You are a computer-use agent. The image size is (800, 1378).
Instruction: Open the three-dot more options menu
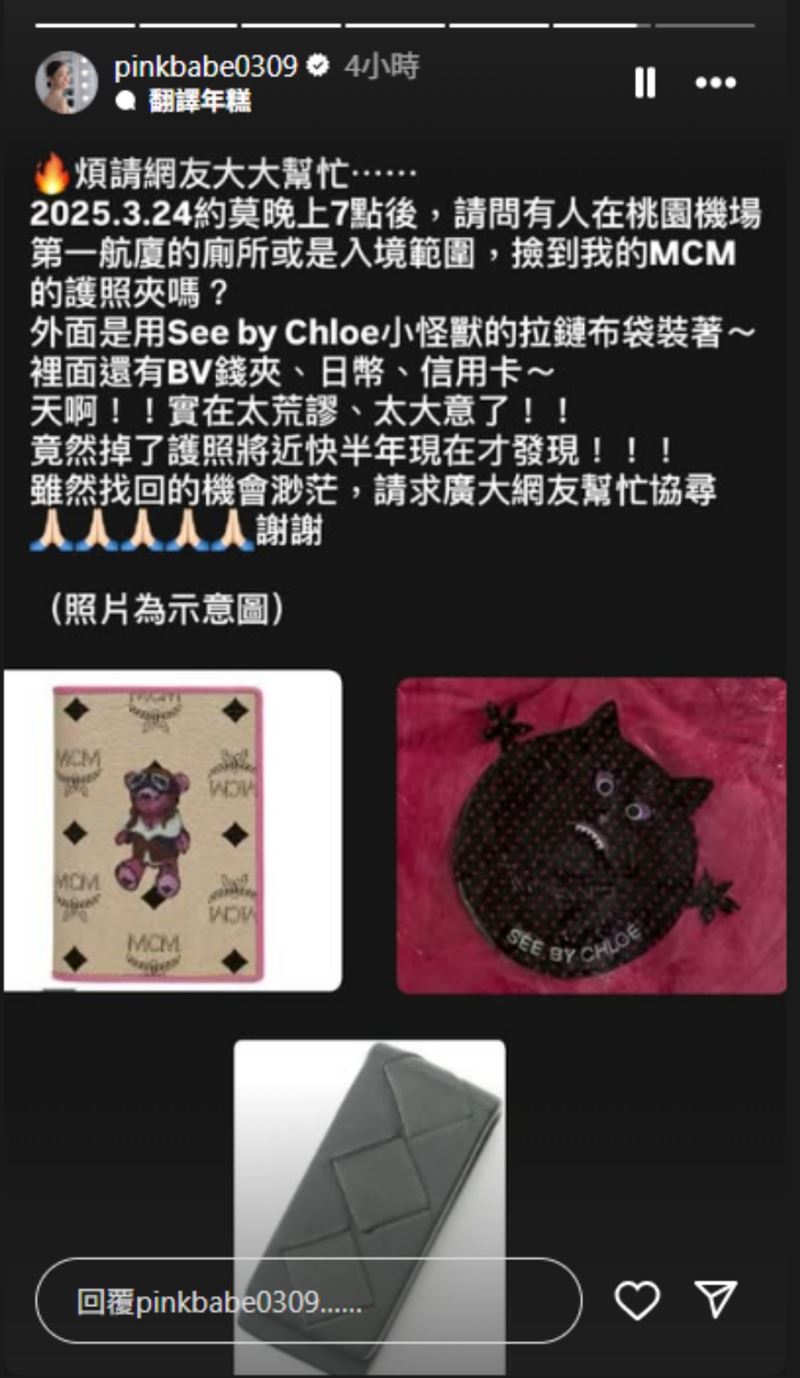pyautogui.click(x=715, y=83)
